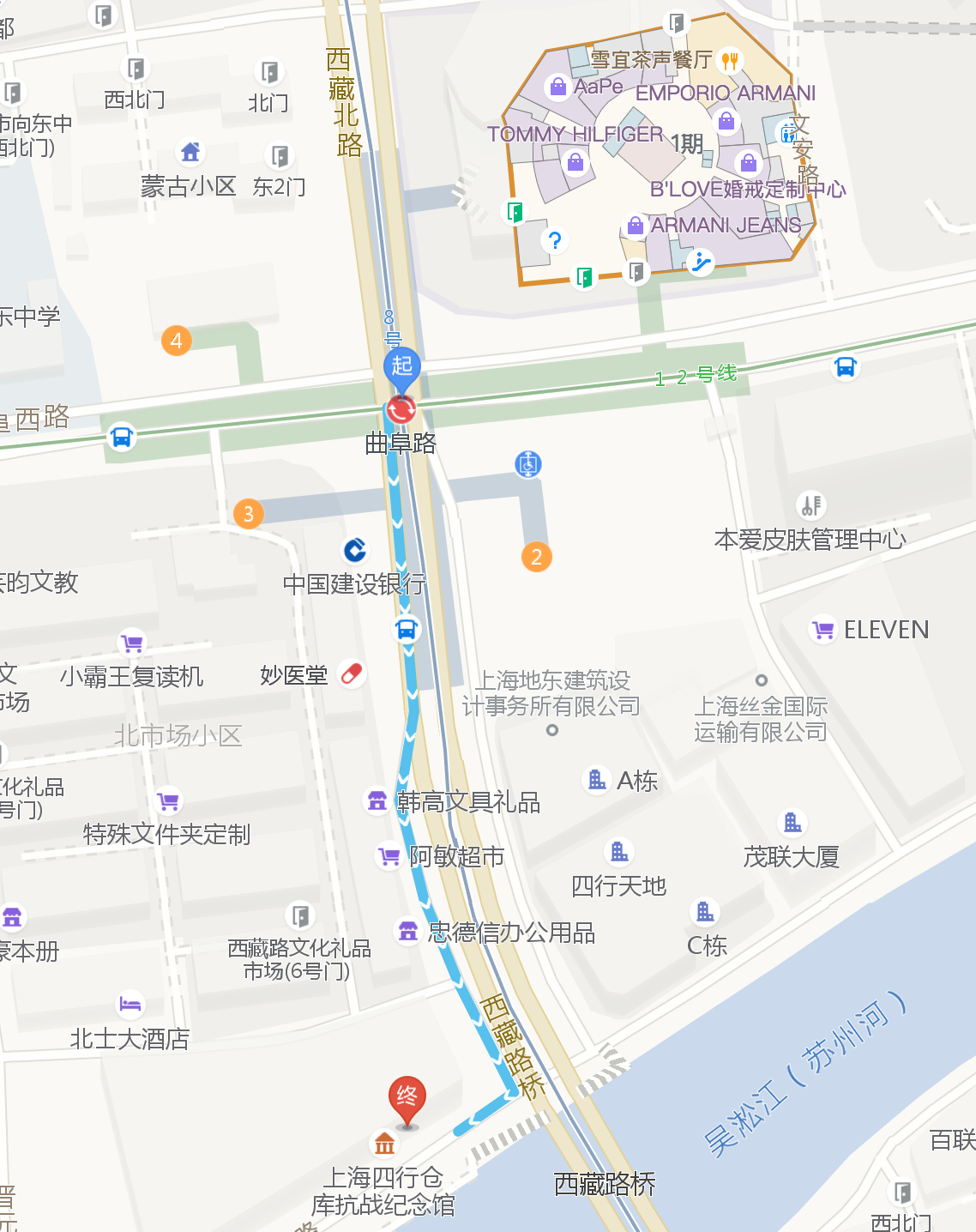This screenshot has height=1232, width=976.
Task: Open 忠德信办公用品 place marker
Action: 408,932
